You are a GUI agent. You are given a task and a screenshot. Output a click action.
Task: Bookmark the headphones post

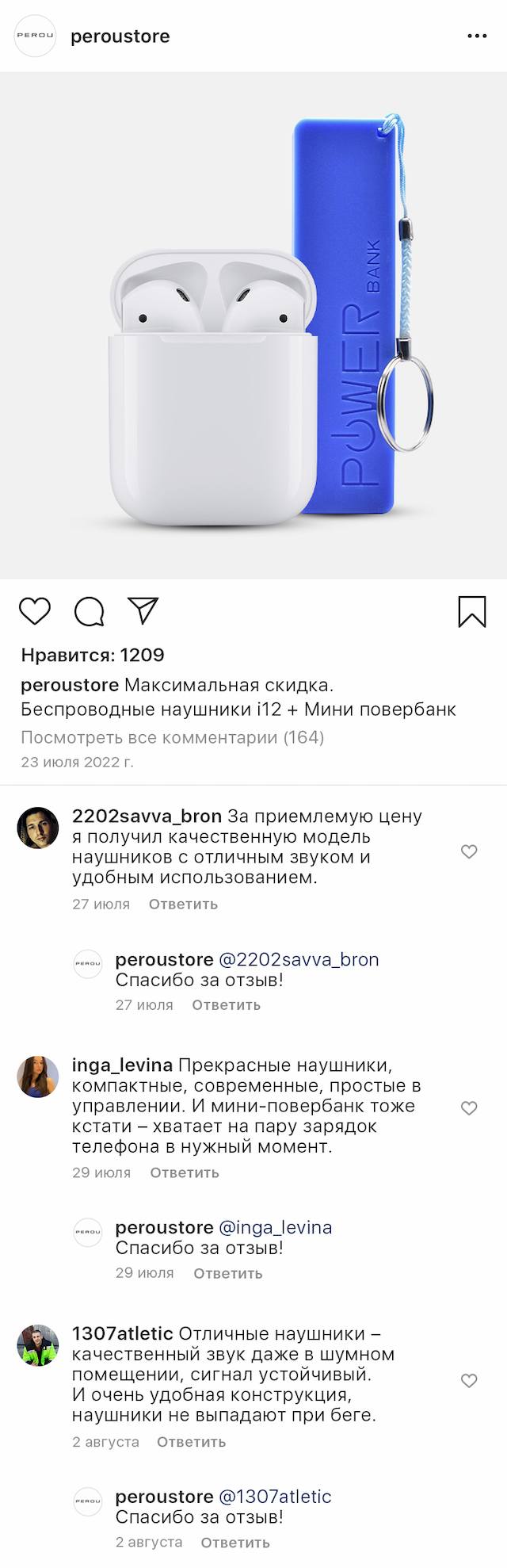point(472,611)
